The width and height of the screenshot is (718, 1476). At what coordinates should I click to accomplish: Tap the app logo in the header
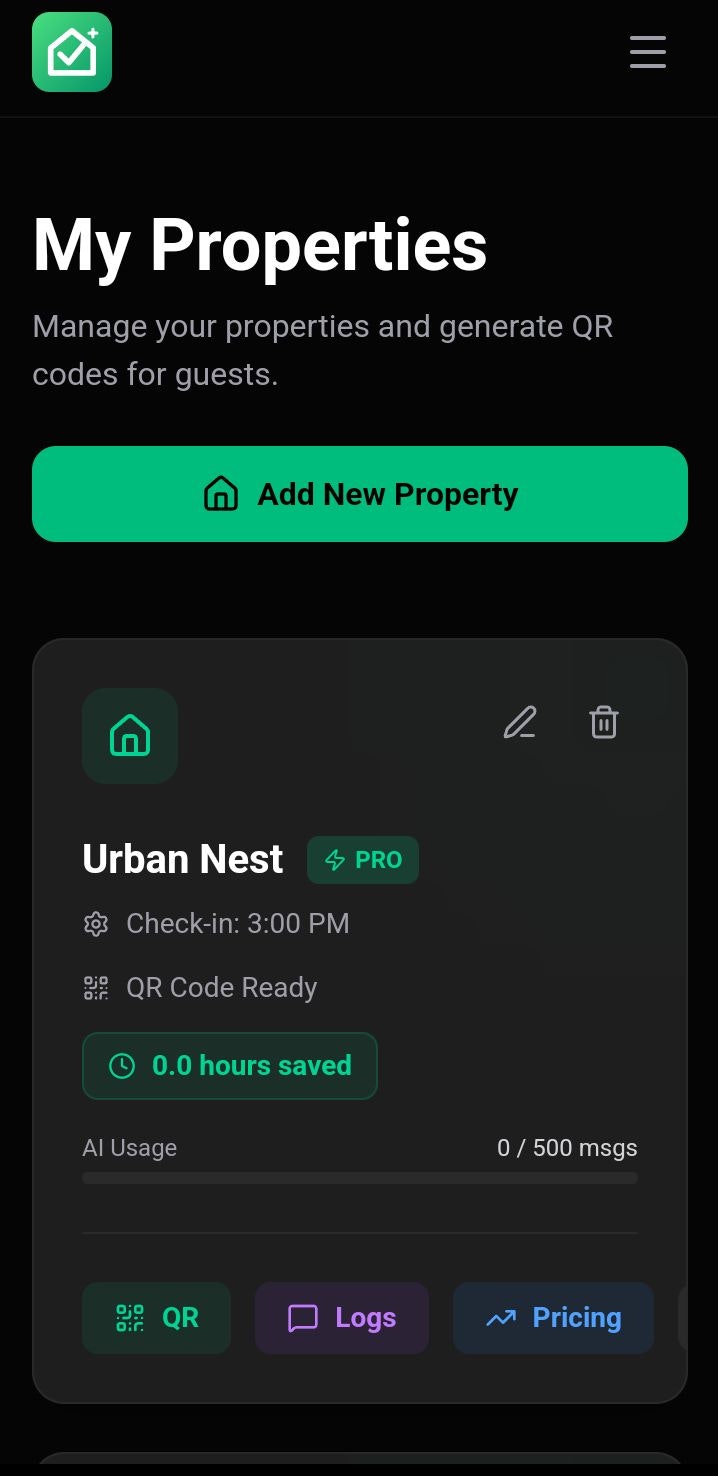tap(72, 52)
